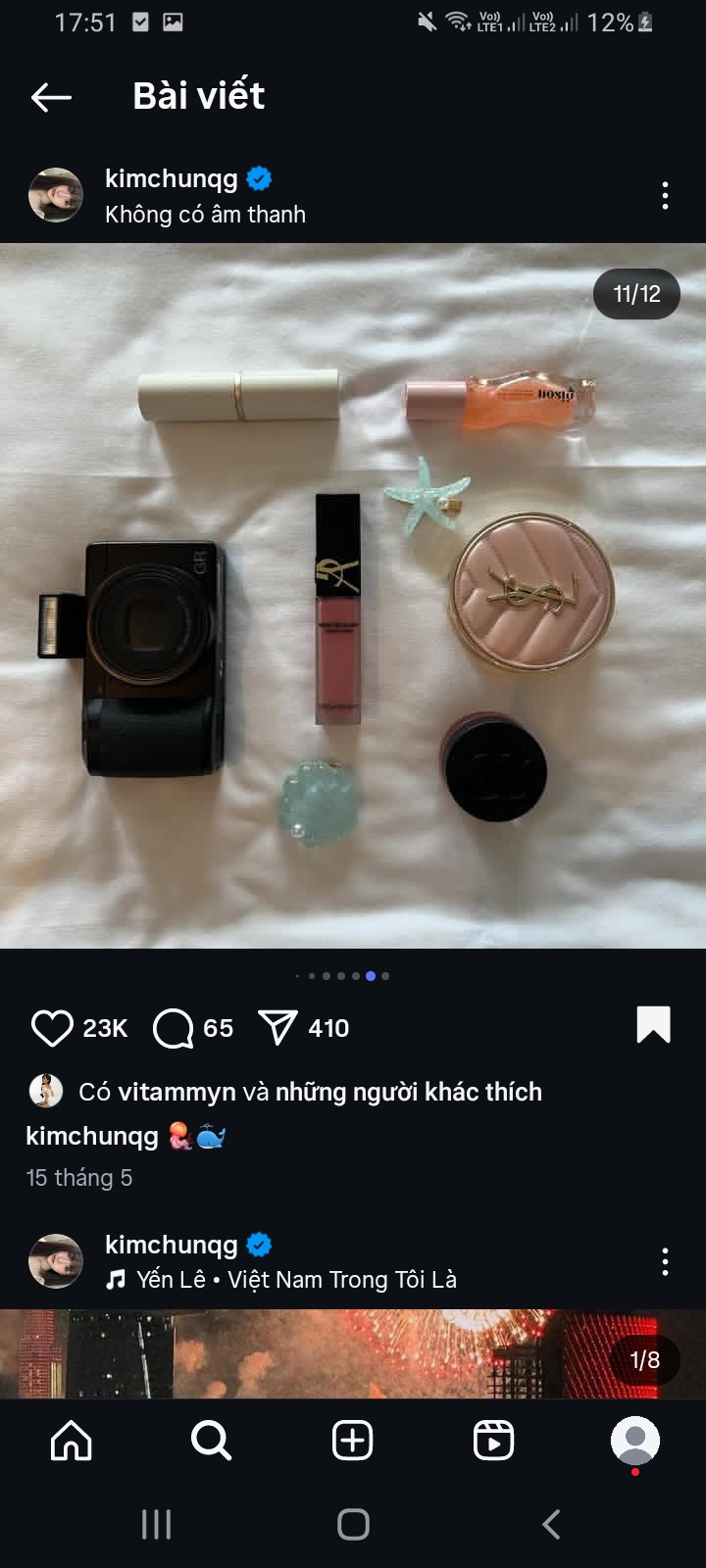This screenshot has width=706, height=1568.
Task: Go back using the arrow beside Bài viết
Action: [51, 96]
